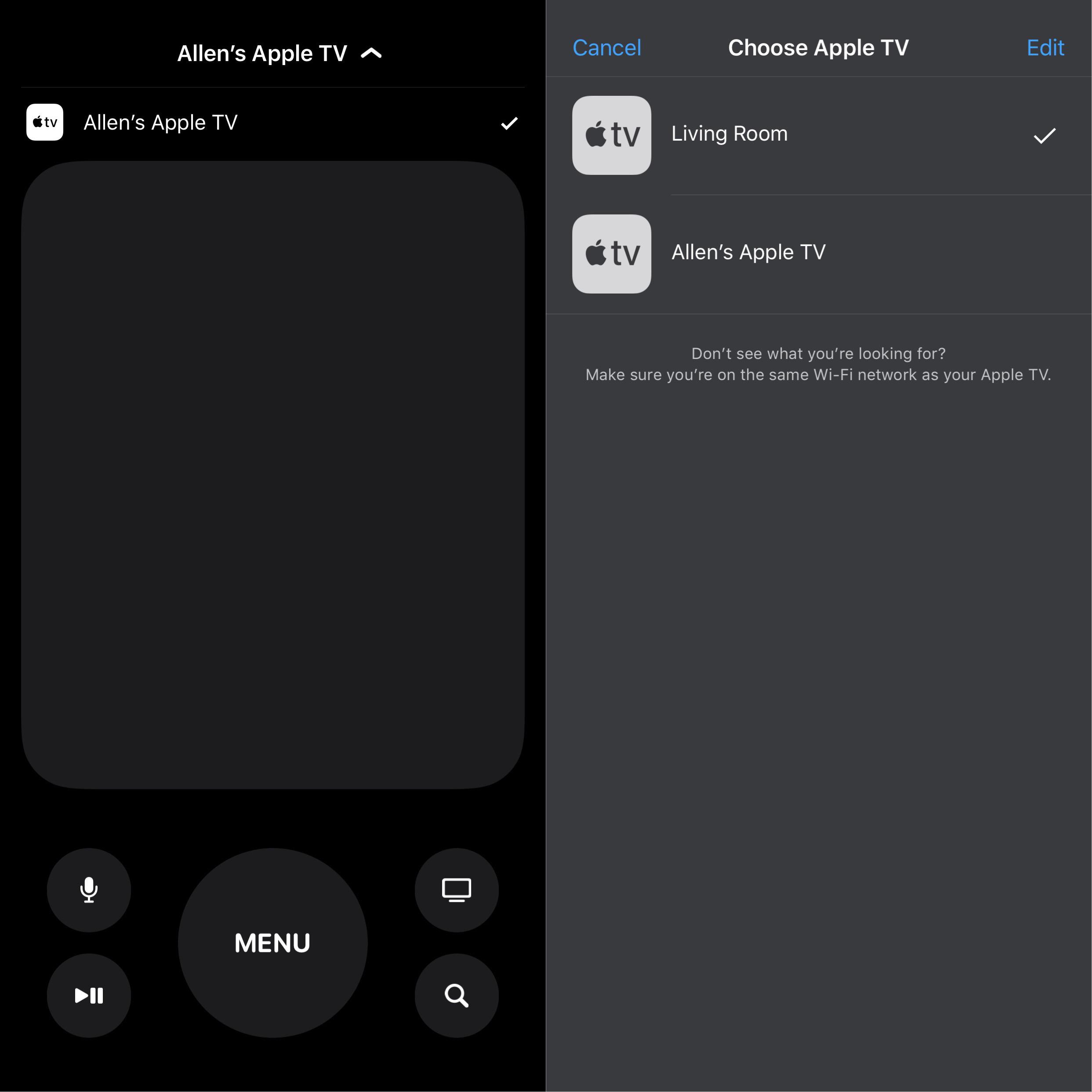Open the TV home screen button
Image resolution: width=1092 pixels, height=1092 pixels.
456,890
